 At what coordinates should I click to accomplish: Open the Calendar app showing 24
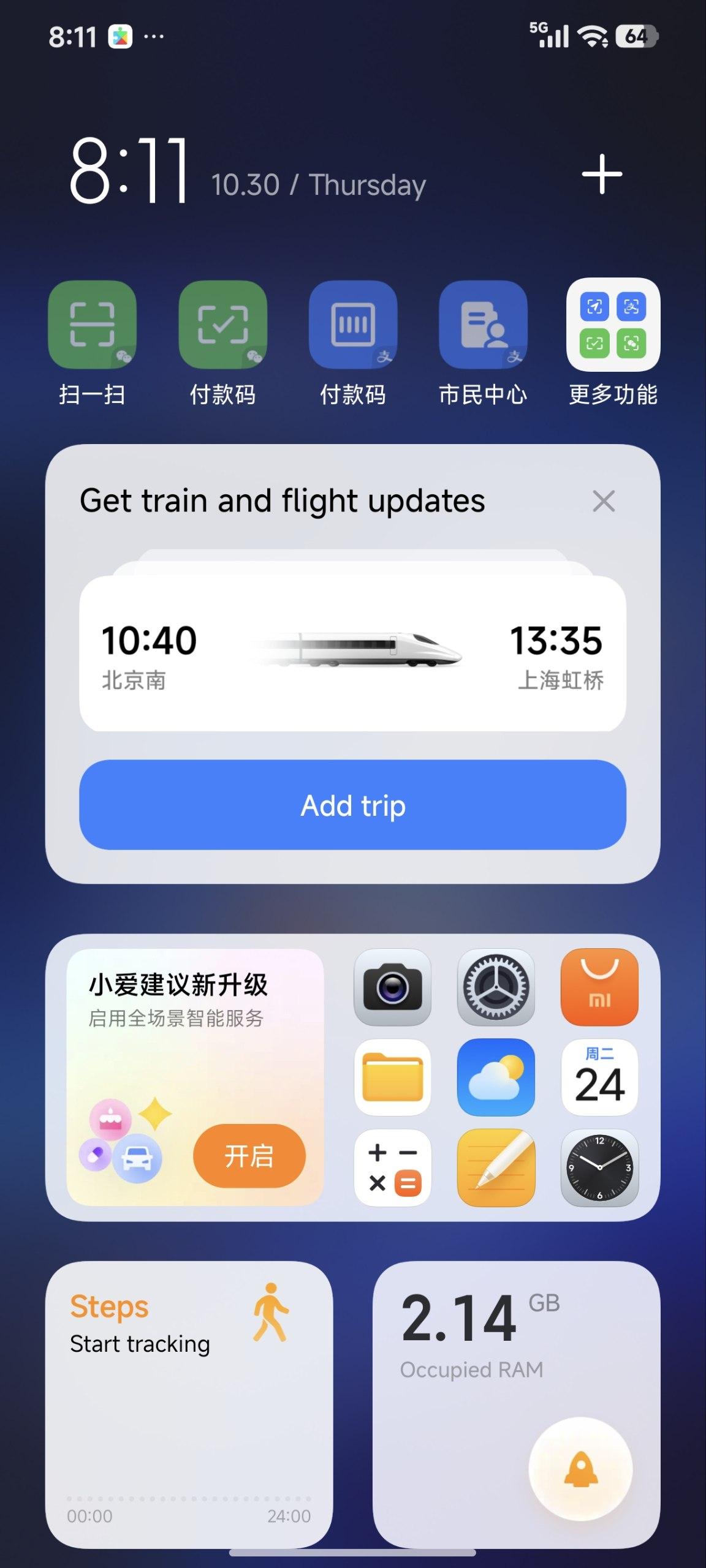[599, 1077]
